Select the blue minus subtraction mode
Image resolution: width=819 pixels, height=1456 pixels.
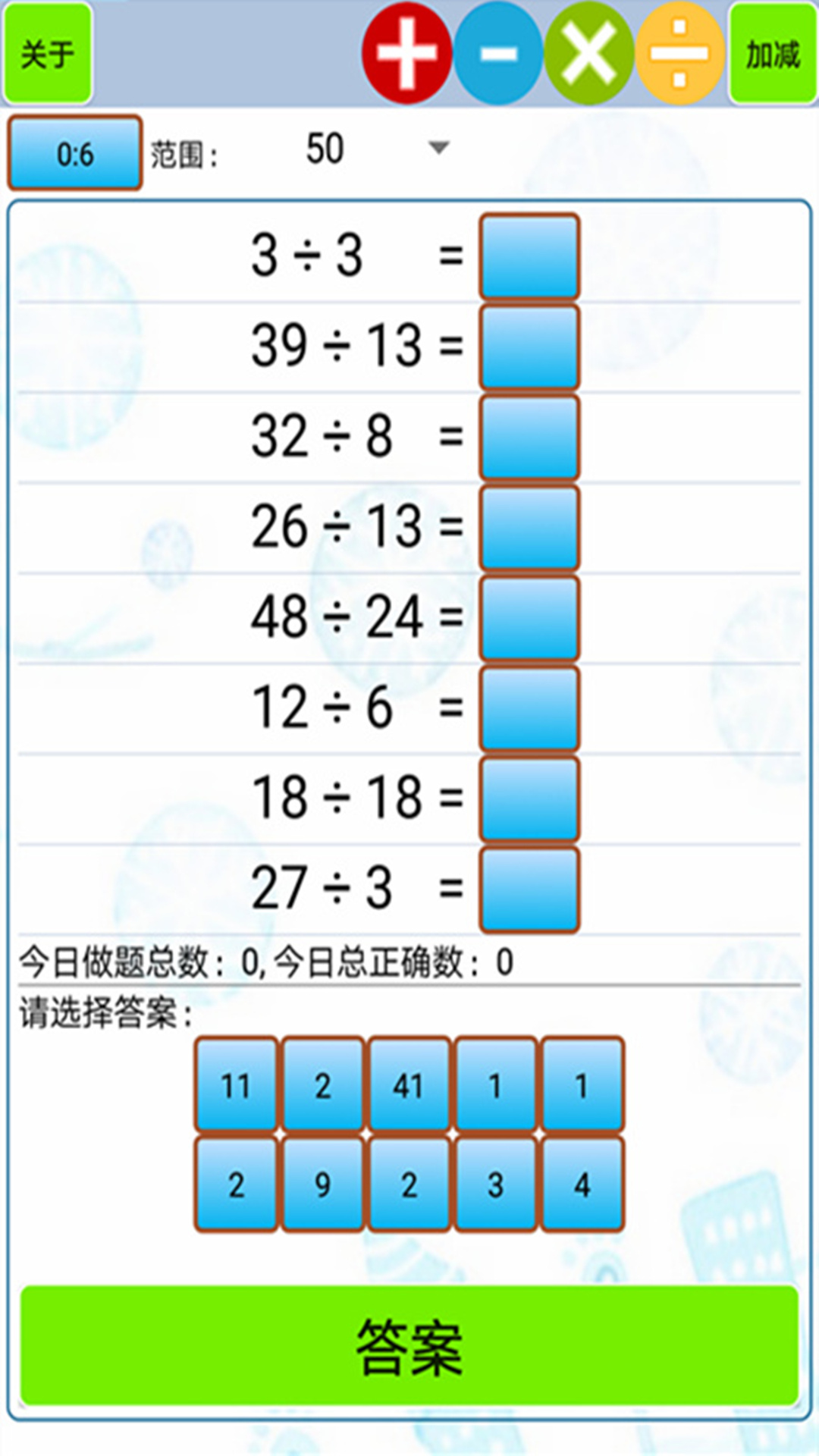[498, 53]
